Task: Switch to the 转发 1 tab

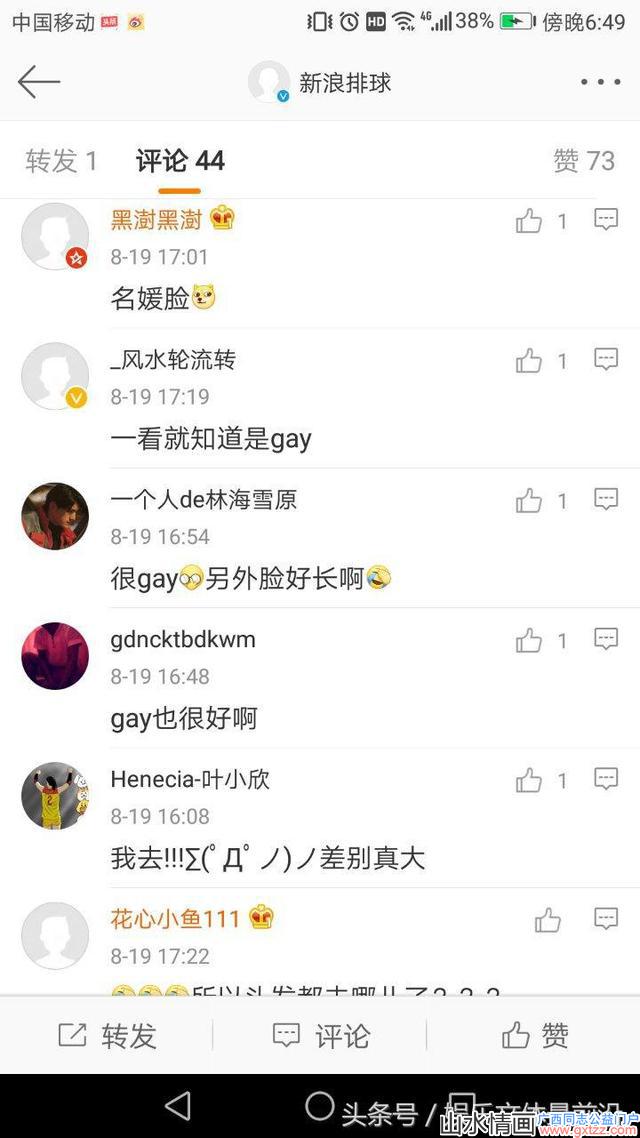Action: 61,161
